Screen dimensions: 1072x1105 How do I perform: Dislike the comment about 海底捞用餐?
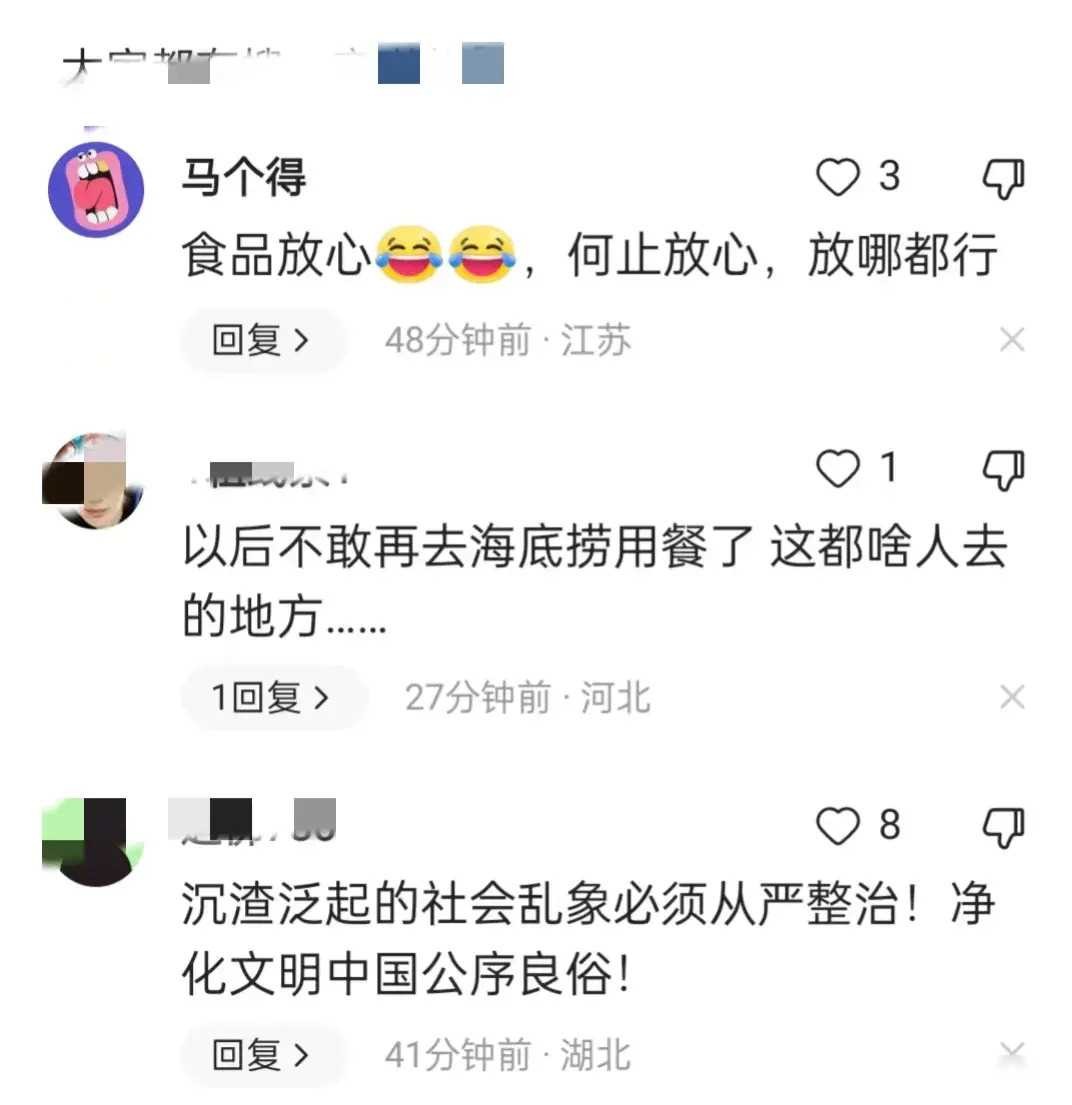(1003, 468)
